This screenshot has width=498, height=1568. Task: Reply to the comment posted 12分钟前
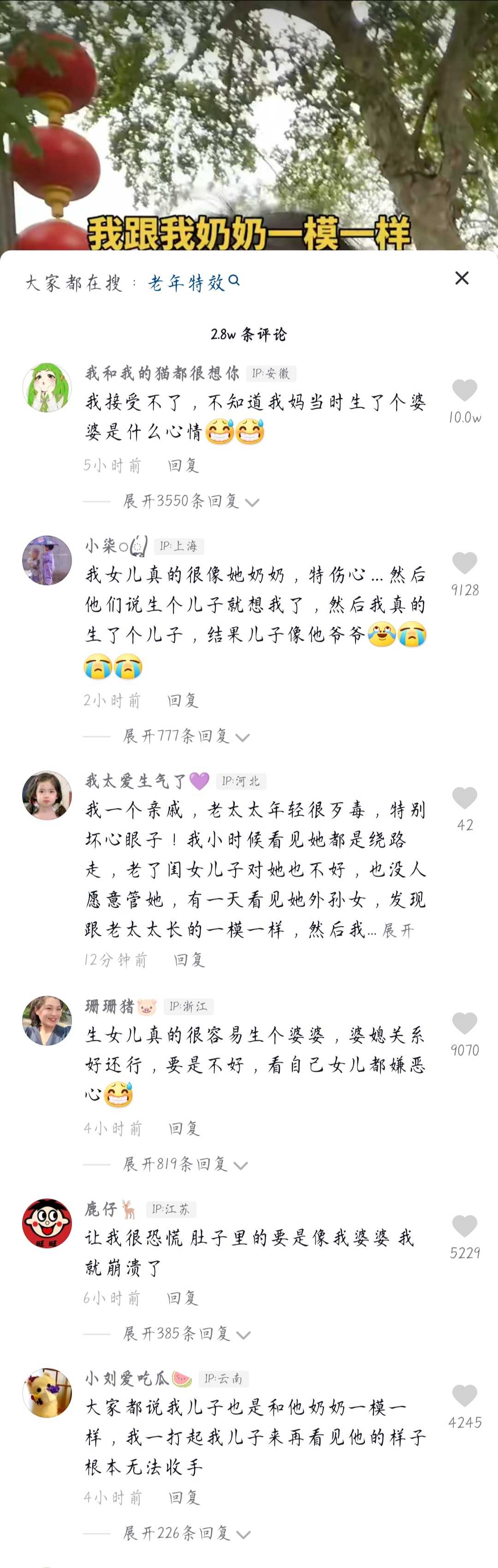[x=190, y=960]
